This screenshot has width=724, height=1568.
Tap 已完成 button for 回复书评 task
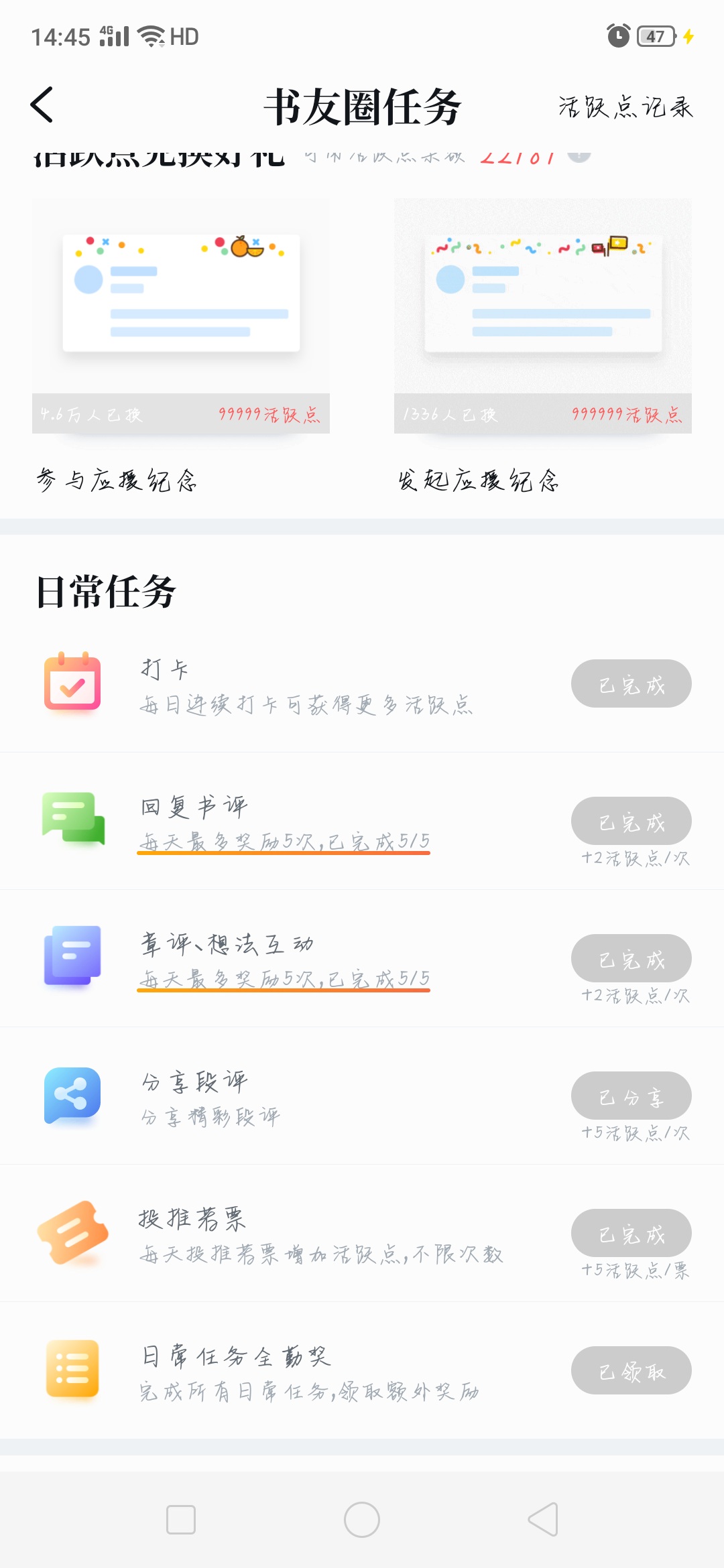(631, 821)
